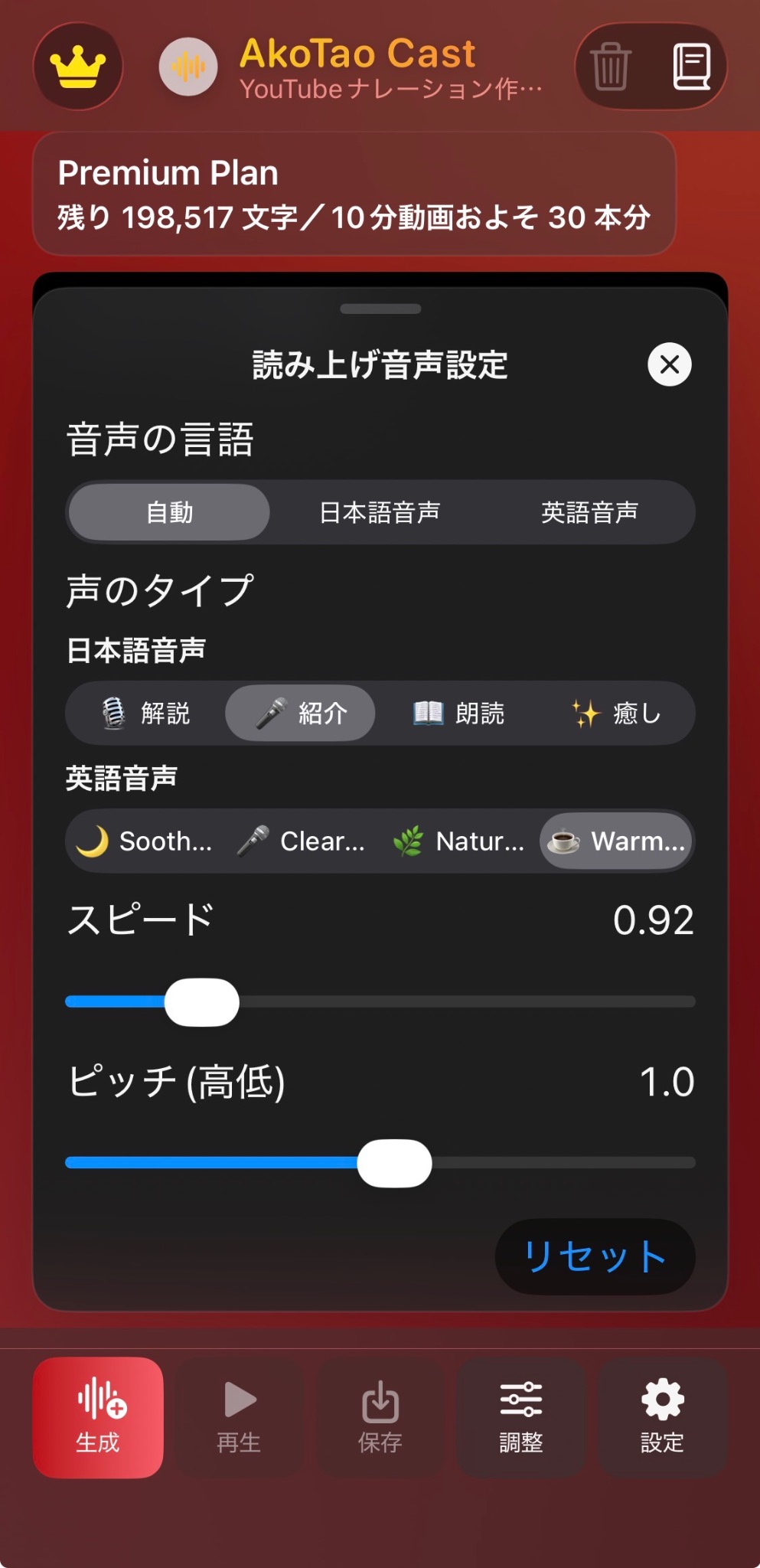Switch to 英語音声 language option
The image size is (760, 1568).
589,512
